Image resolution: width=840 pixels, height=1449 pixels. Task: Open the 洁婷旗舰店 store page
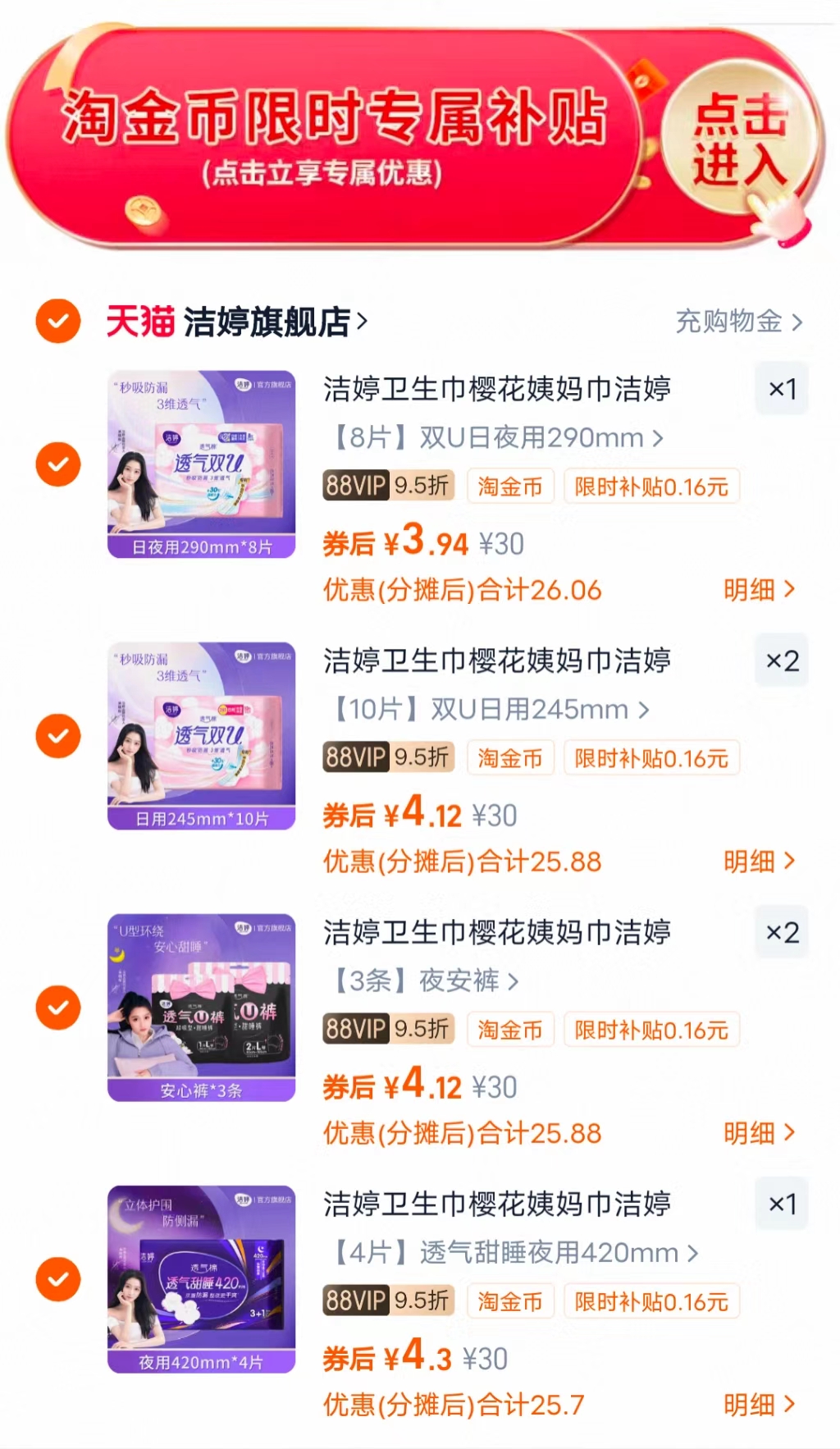pos(271,322)
